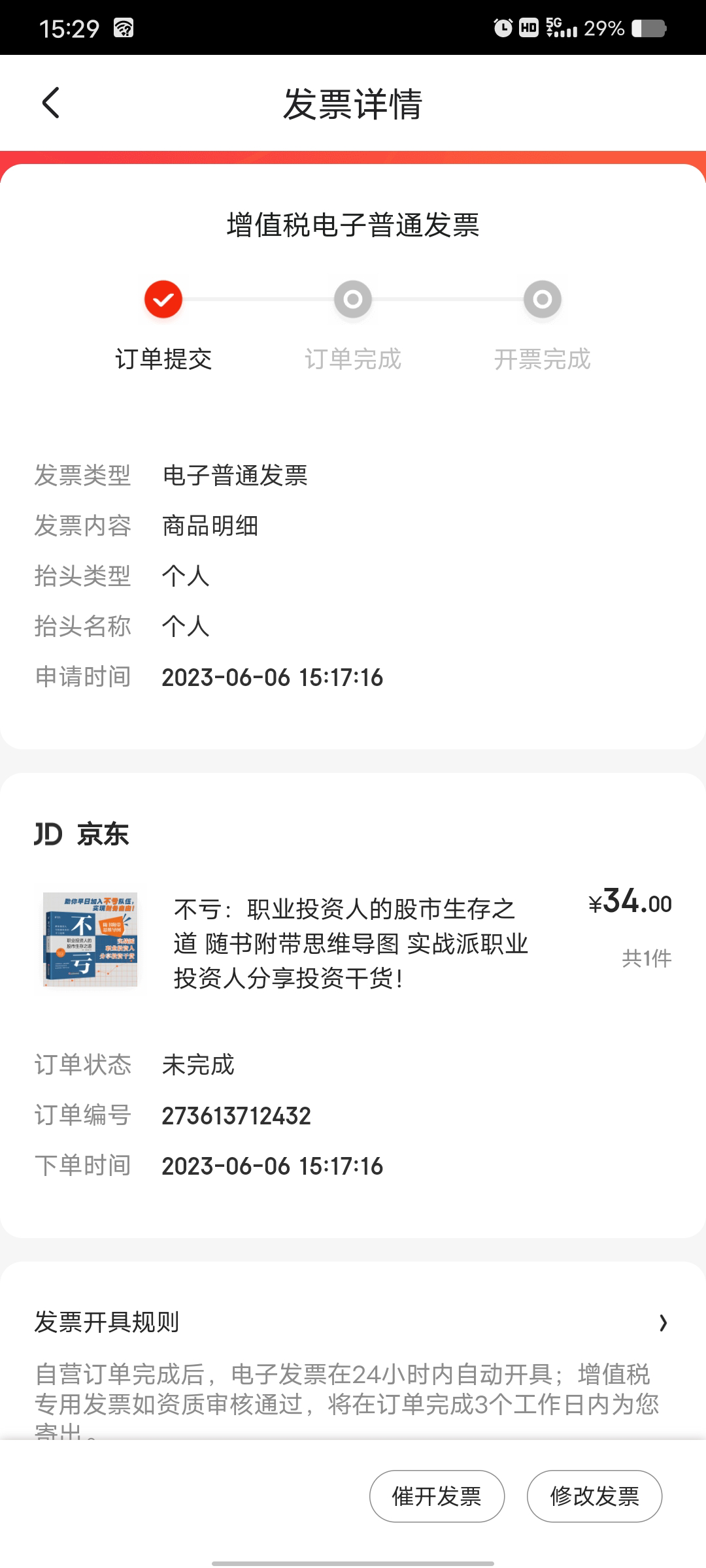706x1568 pixels.
Task: Open the 发票开具规则 details
Action: [x=662, y=1322]
